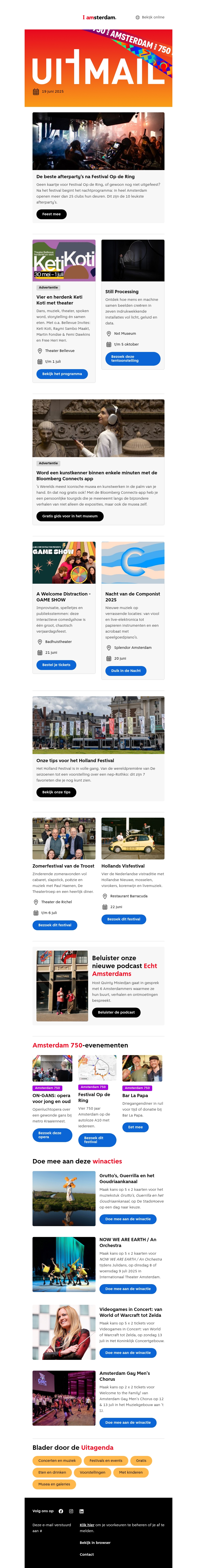Tap Bezoek deze tentoonstelling button
The height and width of the screenshot is (1568, 197).
[x=132, y=359]
